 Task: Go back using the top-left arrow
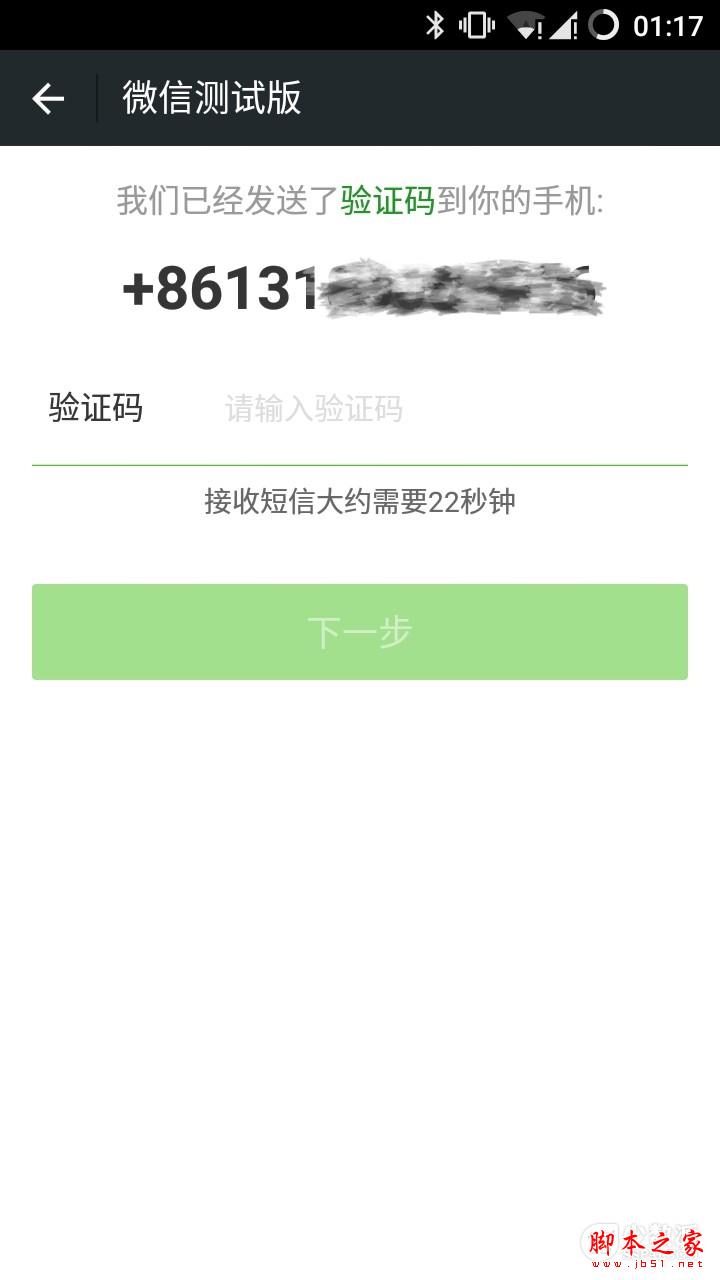point(48,98)
